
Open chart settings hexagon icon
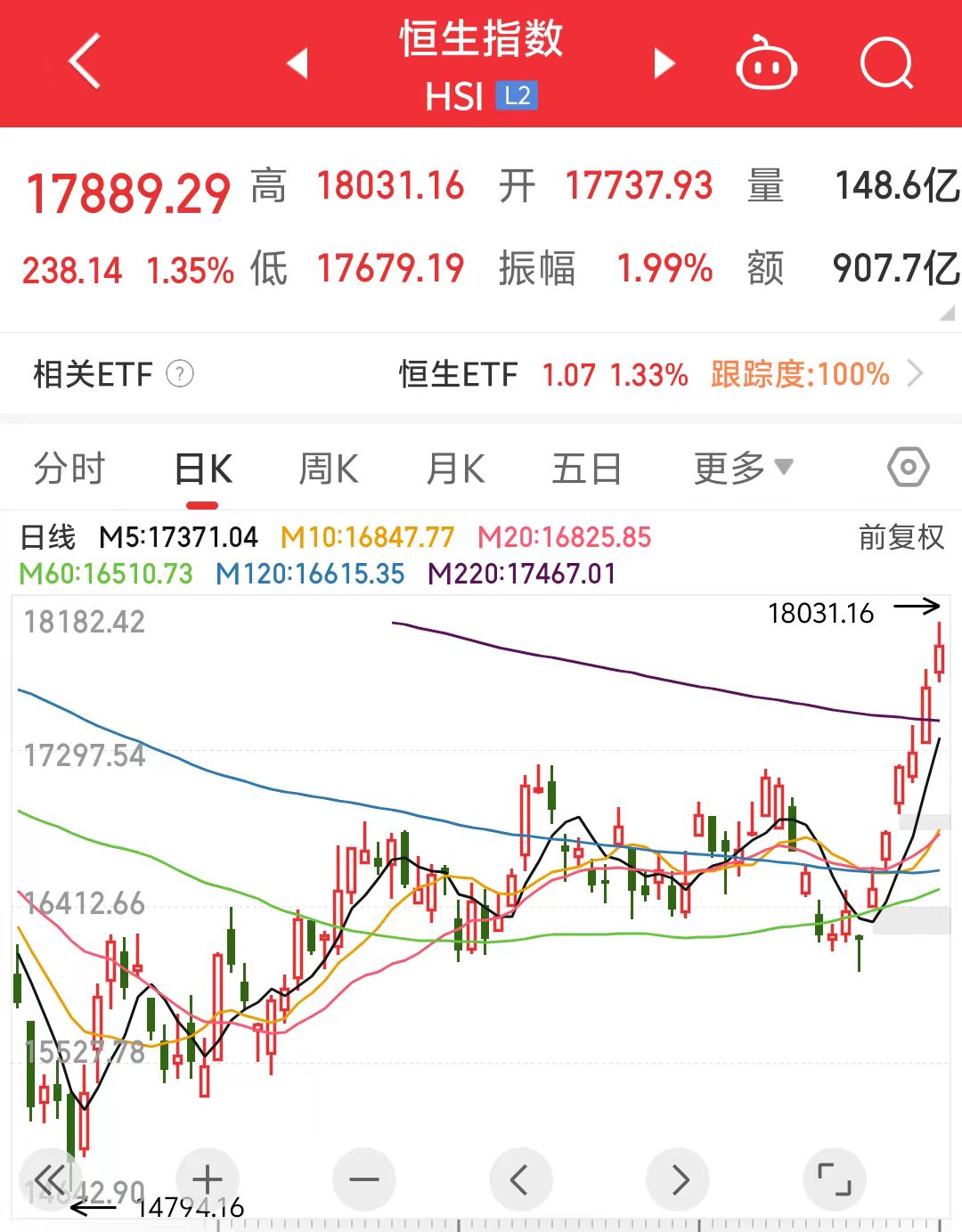[908, 467]
